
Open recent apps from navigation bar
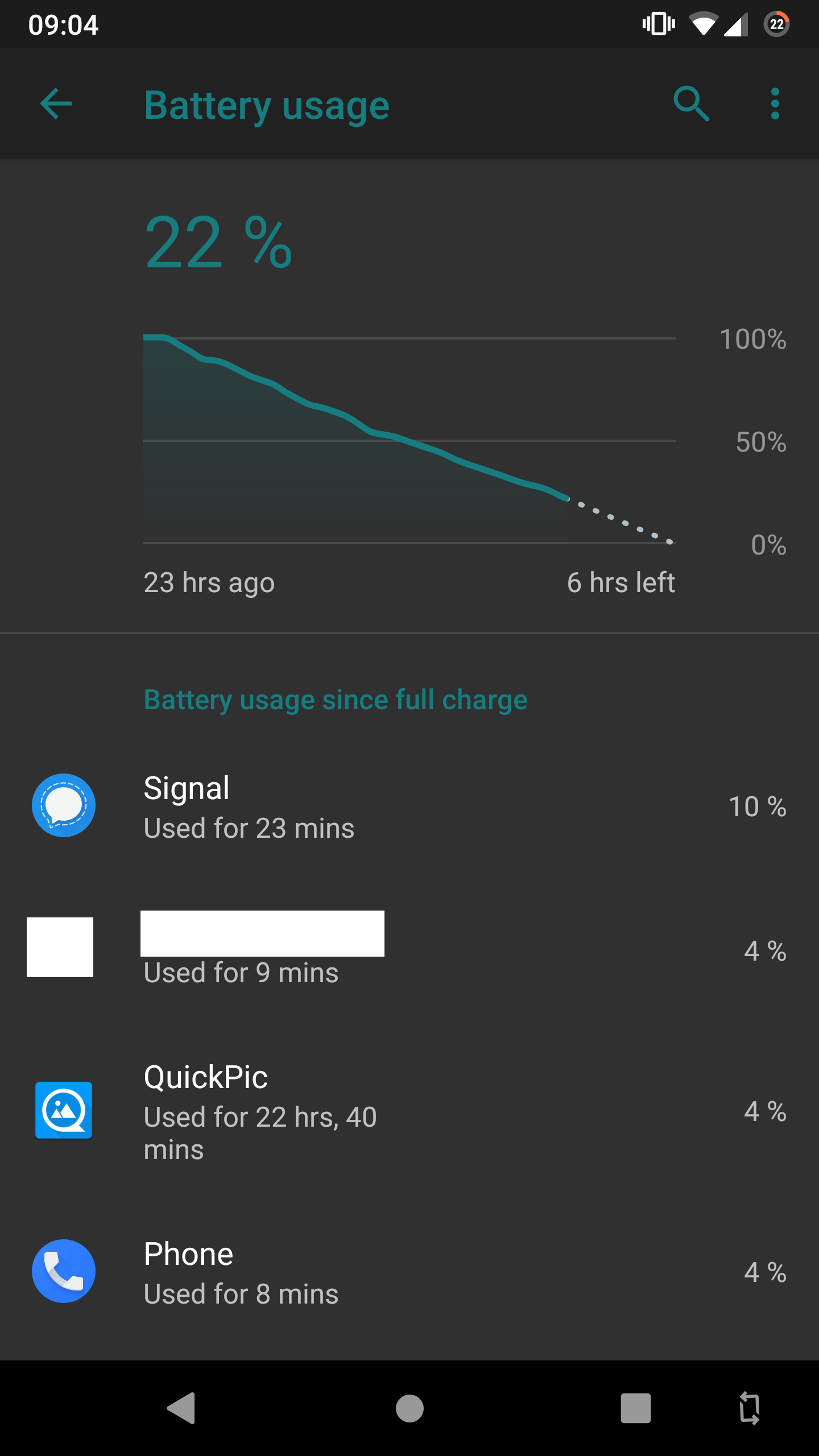(635, 1408)
